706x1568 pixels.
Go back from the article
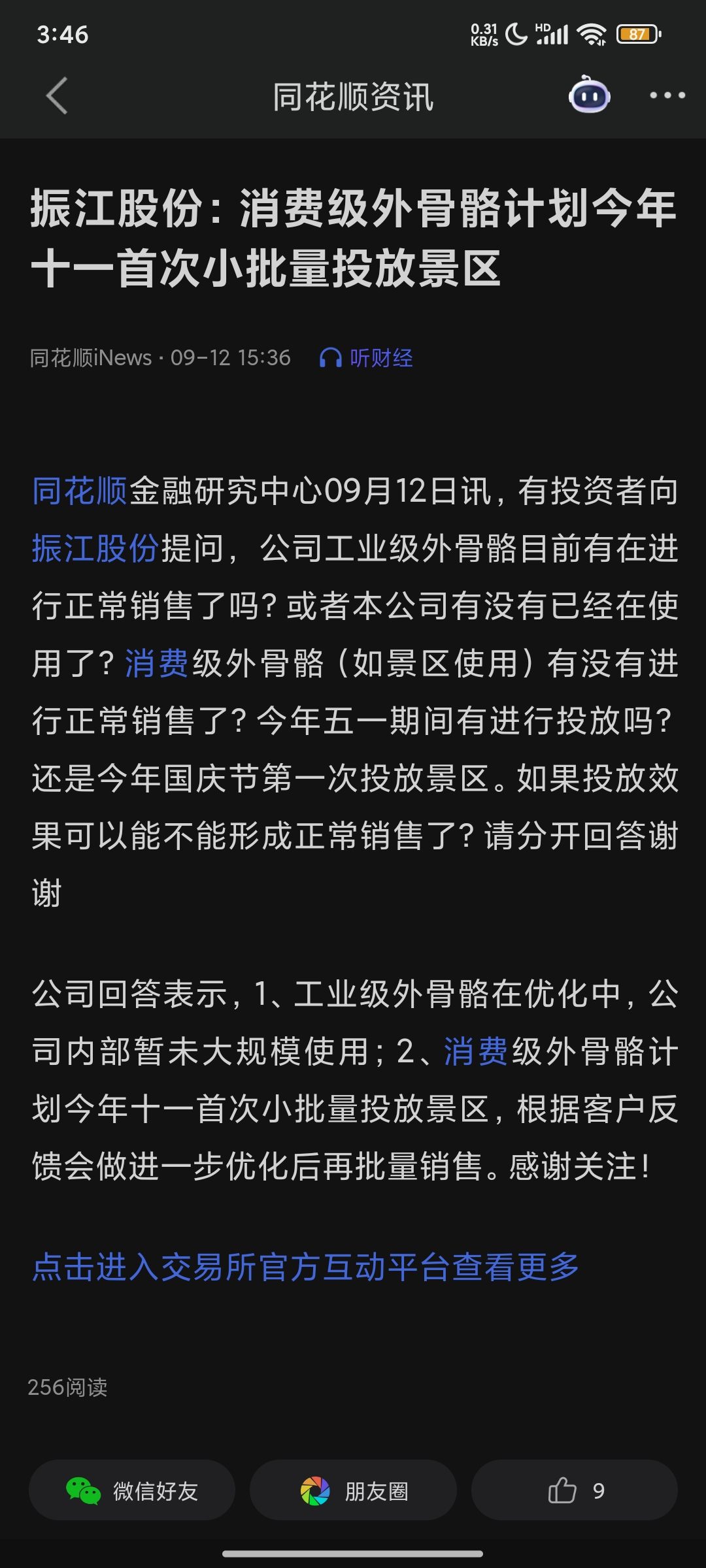58,96
